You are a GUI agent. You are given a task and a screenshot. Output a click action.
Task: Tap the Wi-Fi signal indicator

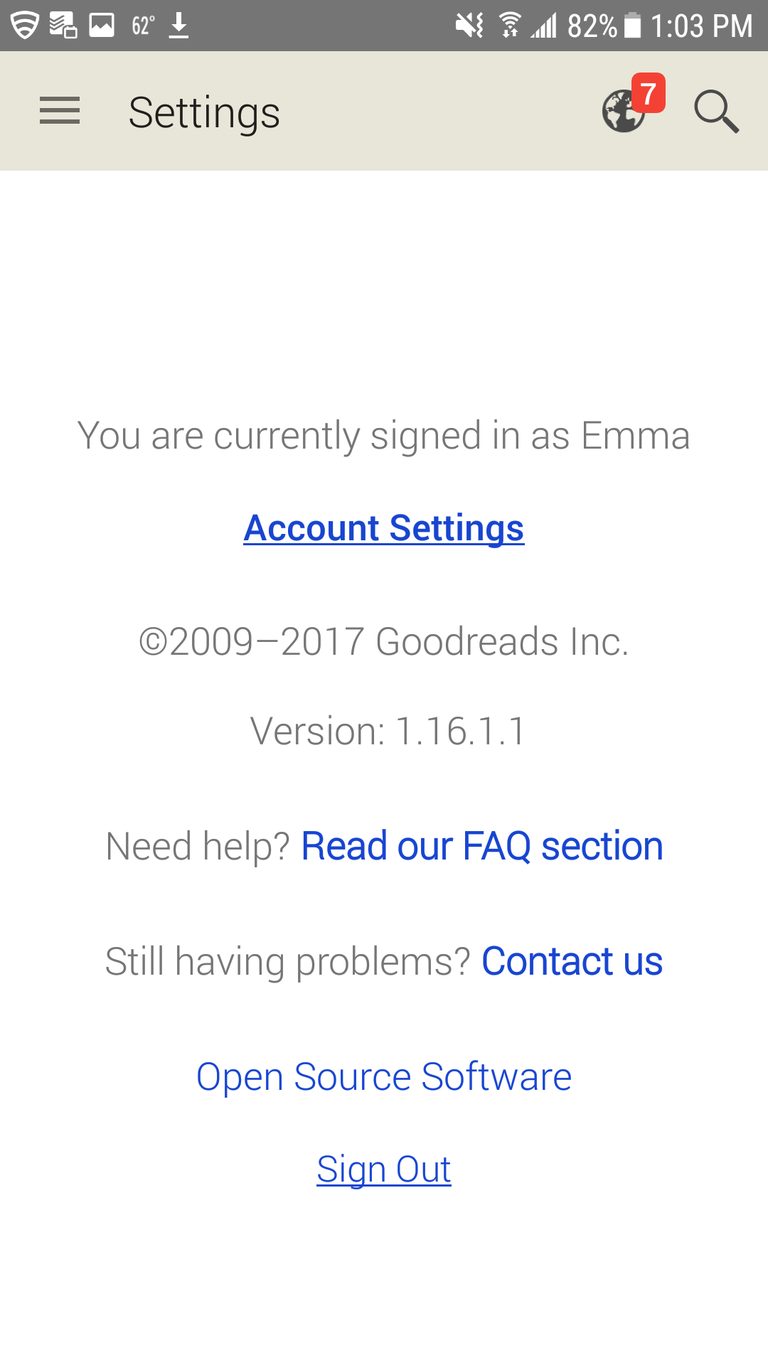[508, 22]
